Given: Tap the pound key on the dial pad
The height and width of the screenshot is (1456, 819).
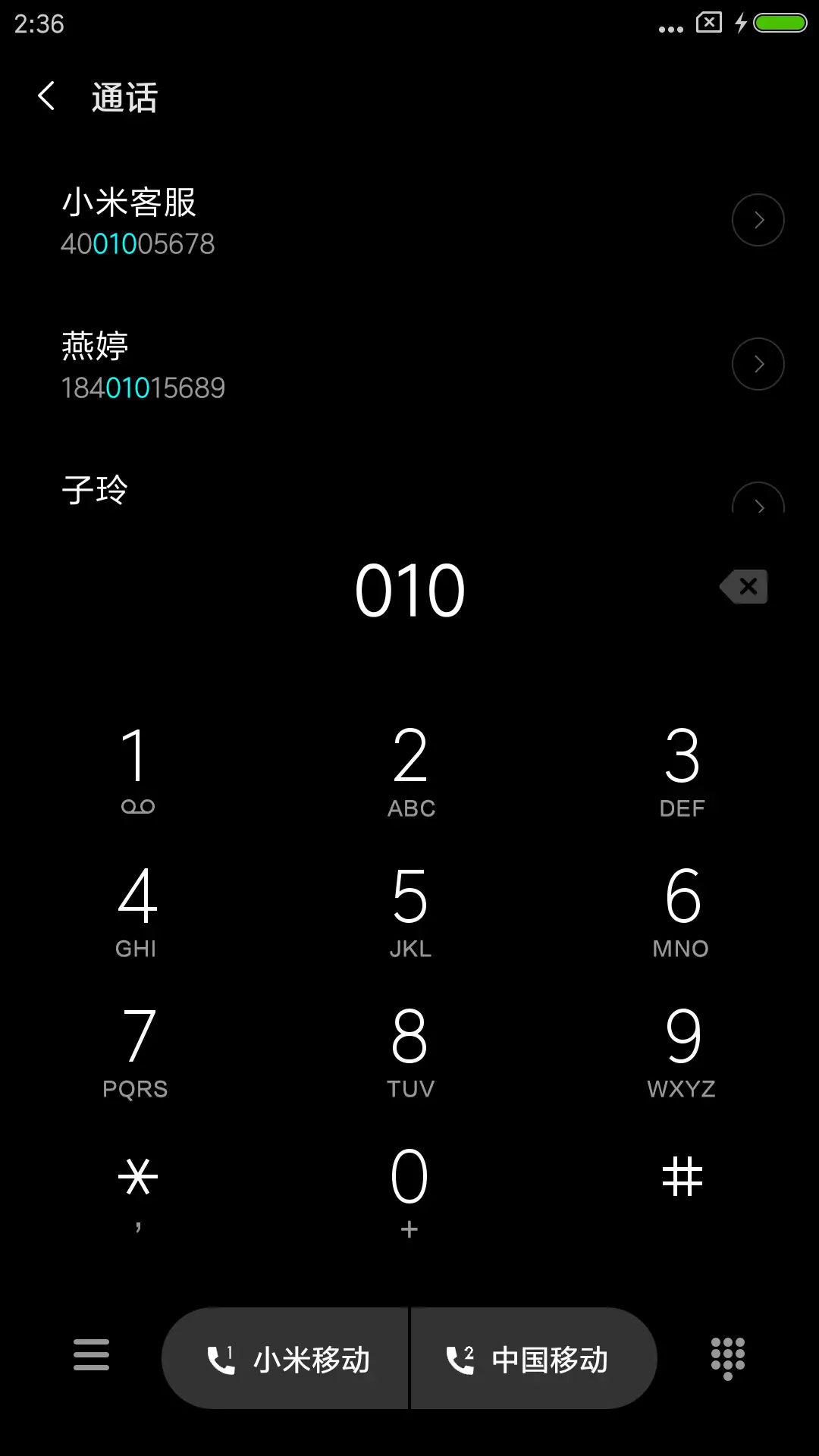Looking at the screenshot, I should point(682,1175).
